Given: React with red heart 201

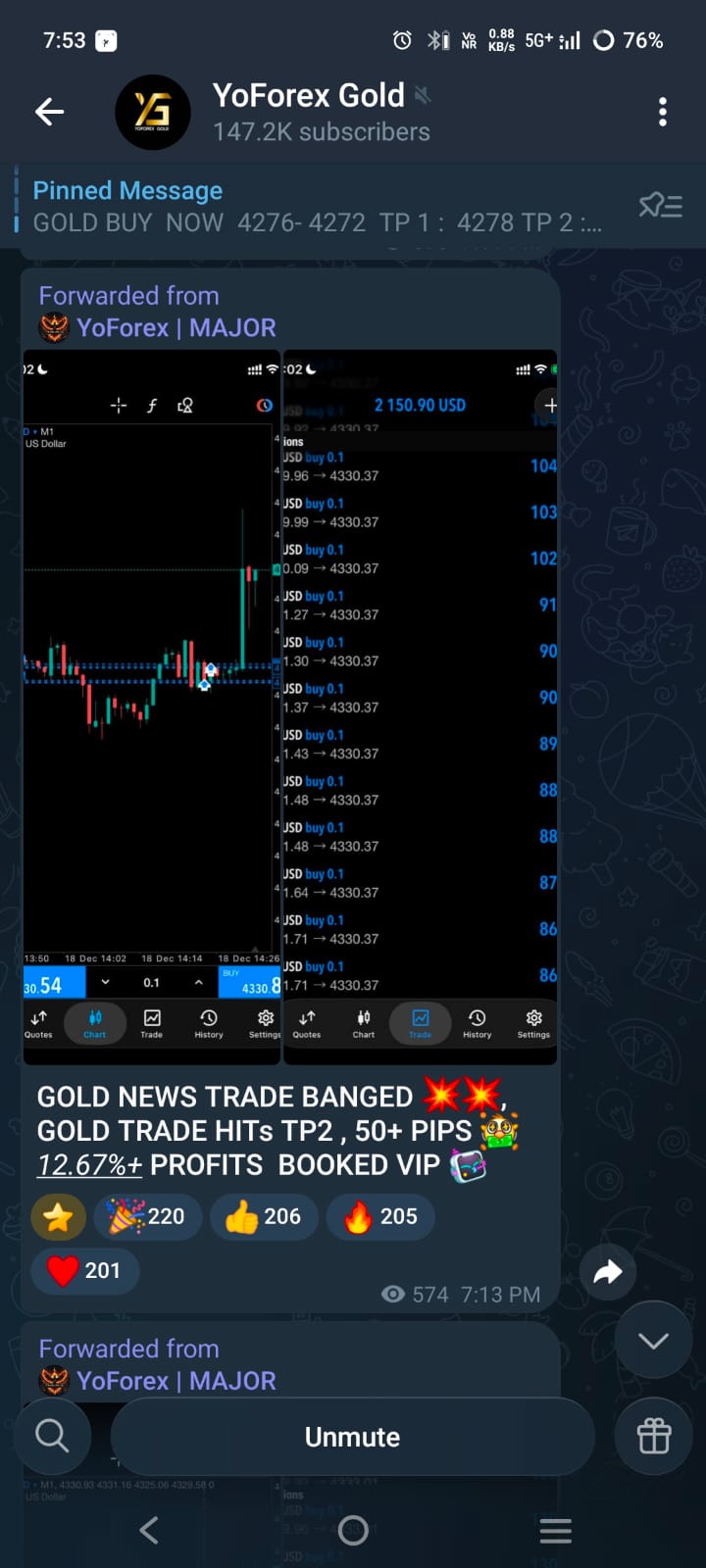Looking at the screenshot, I should (84, 1271).
